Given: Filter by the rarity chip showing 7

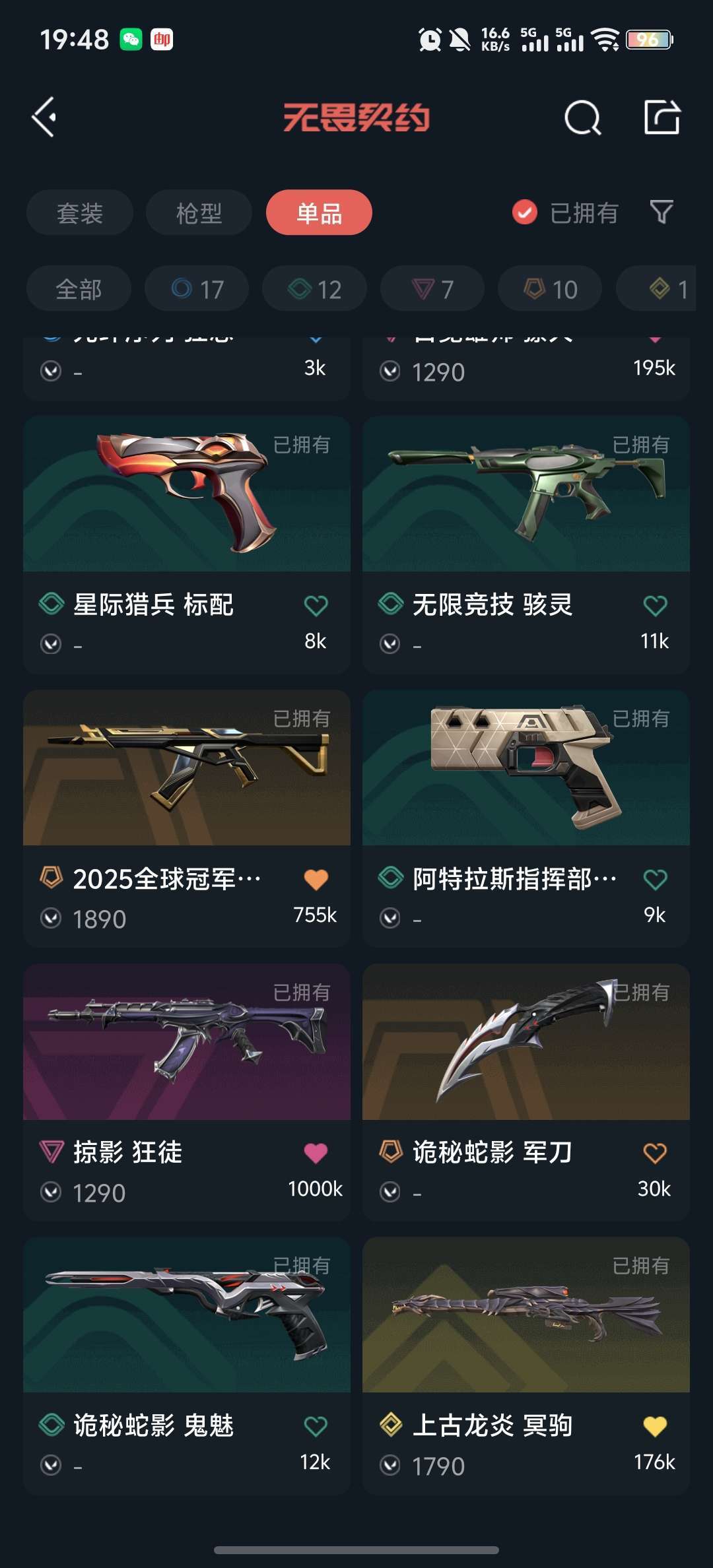Looking at the screenshot, I should [432, 289].
